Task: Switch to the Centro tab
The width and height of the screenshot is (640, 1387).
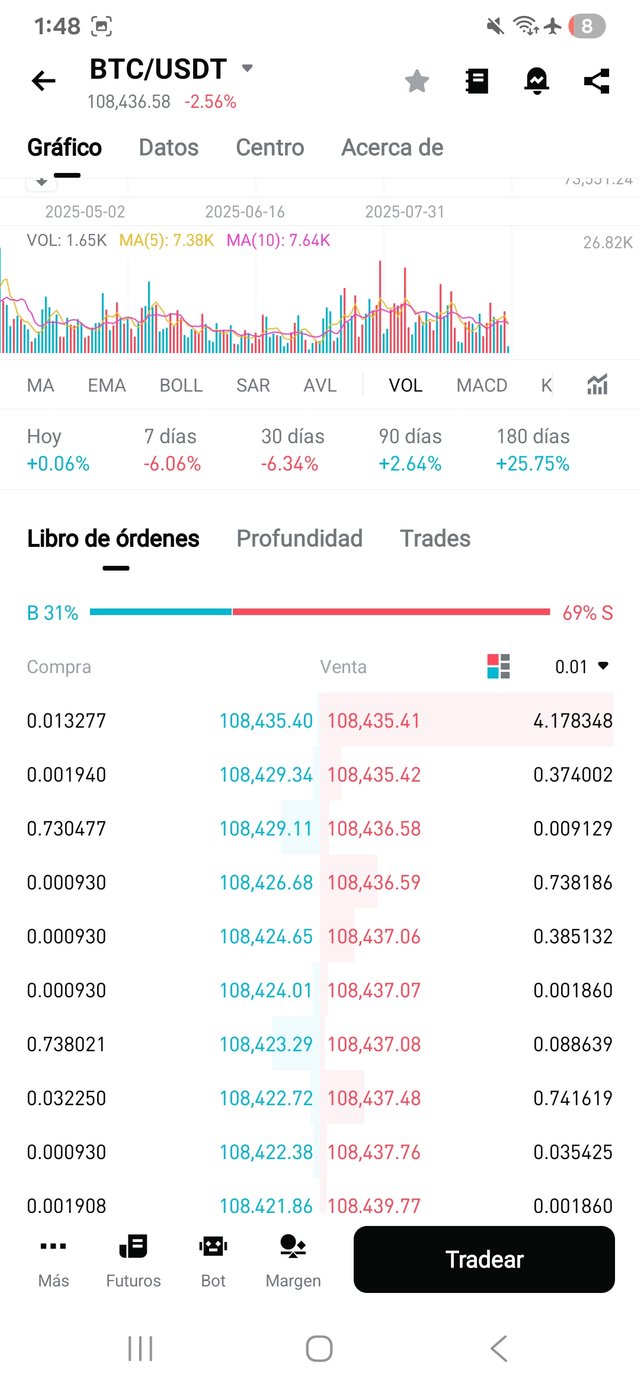Action: 270,148
